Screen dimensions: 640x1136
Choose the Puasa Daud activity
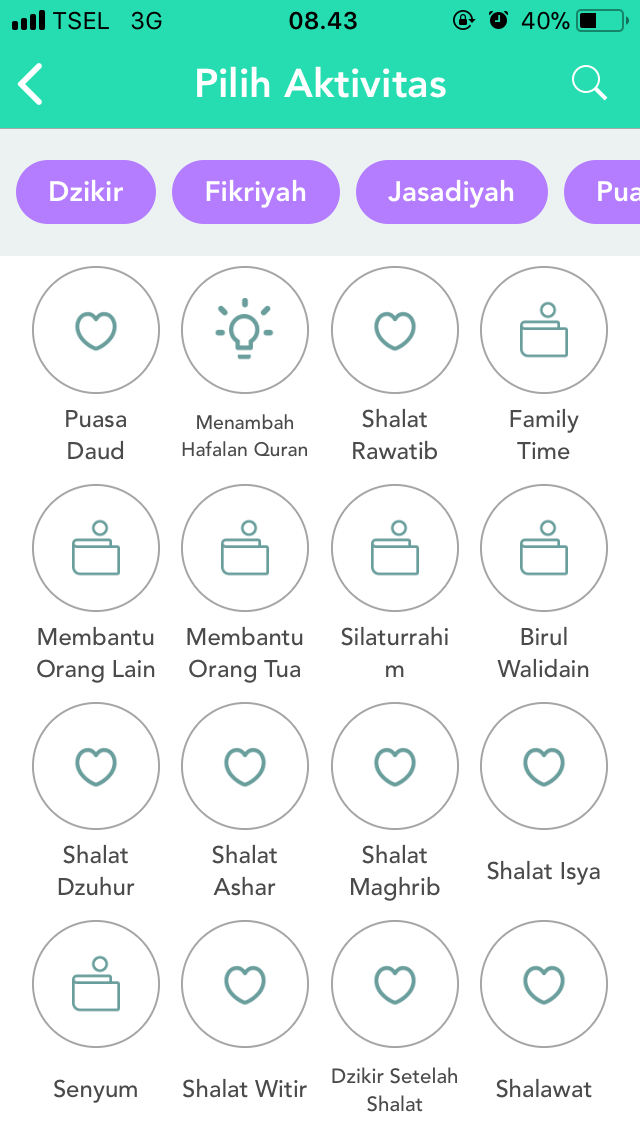(96, 330)
